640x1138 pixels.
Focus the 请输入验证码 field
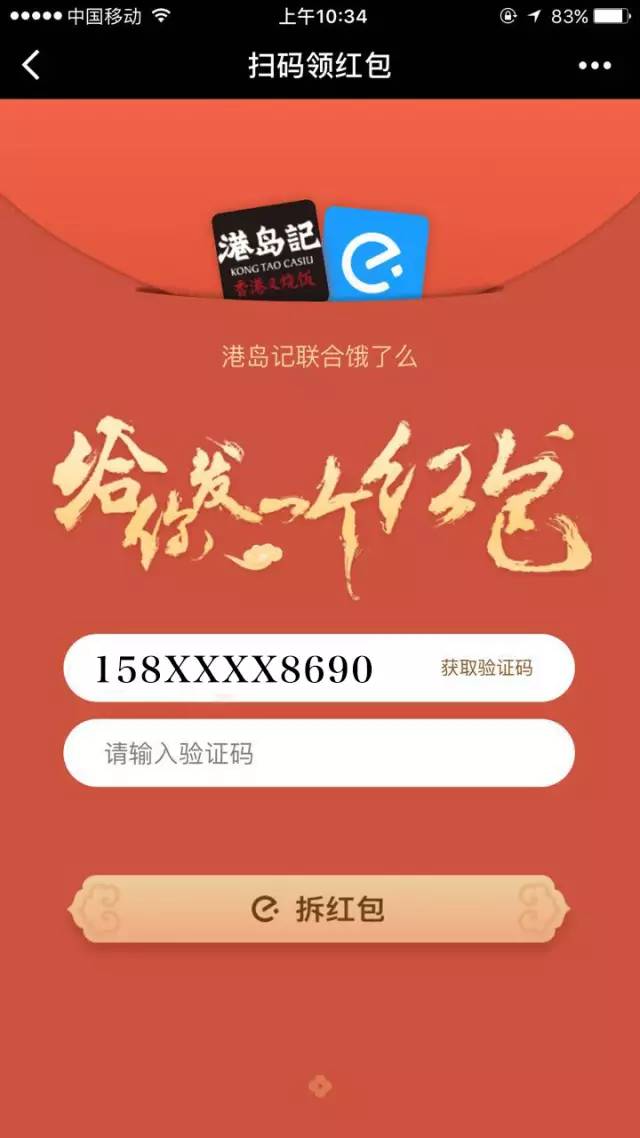[318, 753]
